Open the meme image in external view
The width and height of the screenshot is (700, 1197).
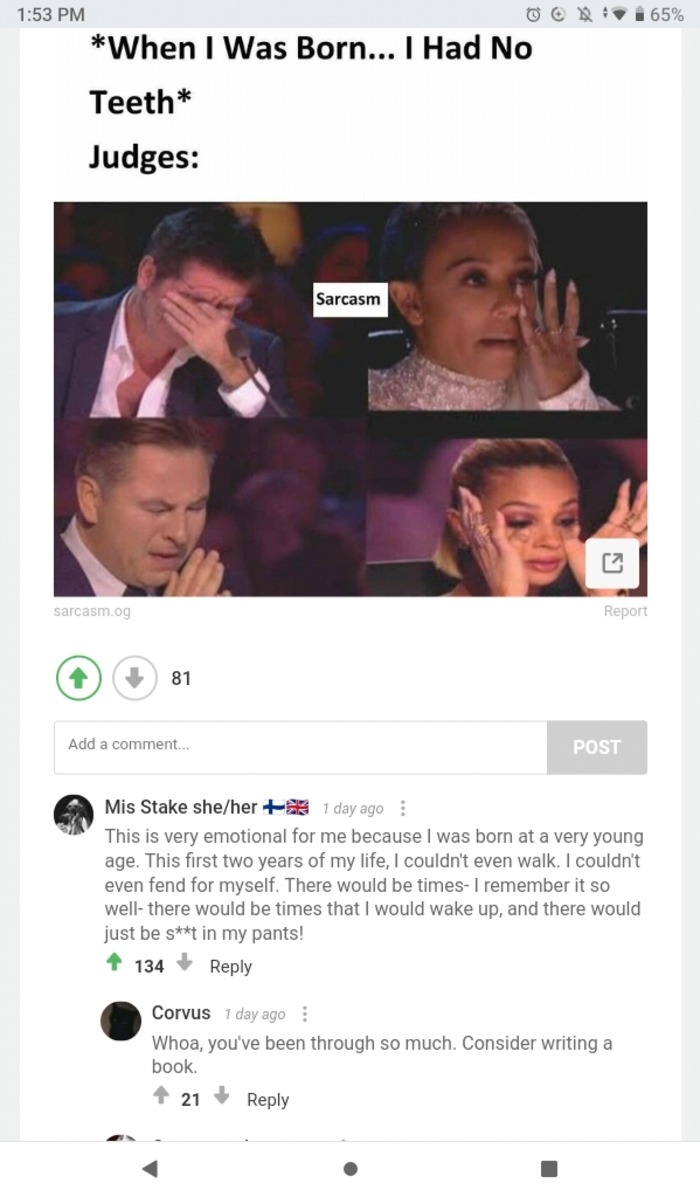612,563
